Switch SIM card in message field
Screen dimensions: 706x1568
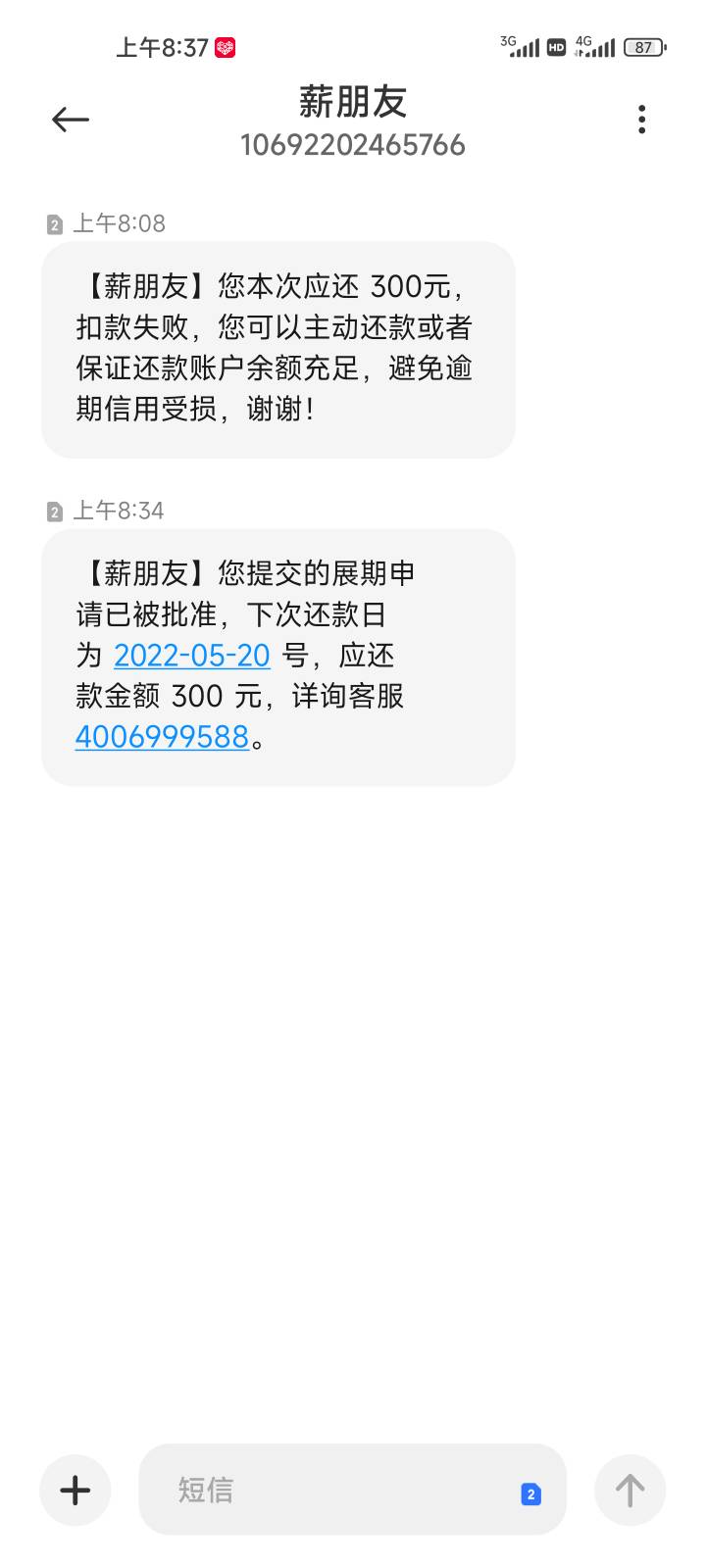point(530,1494)
